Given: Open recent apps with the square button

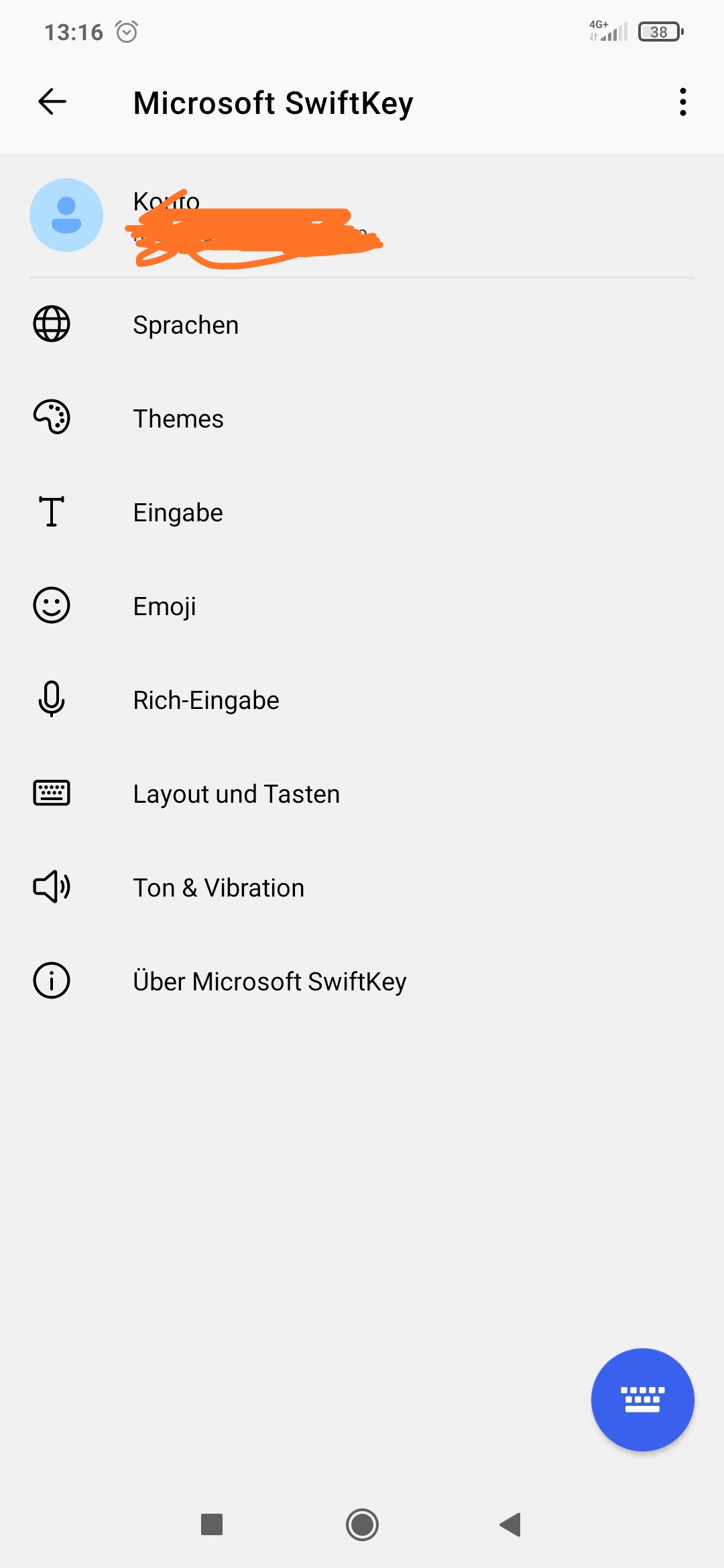Looking at the screenshot, I should tap(212, 1524).
